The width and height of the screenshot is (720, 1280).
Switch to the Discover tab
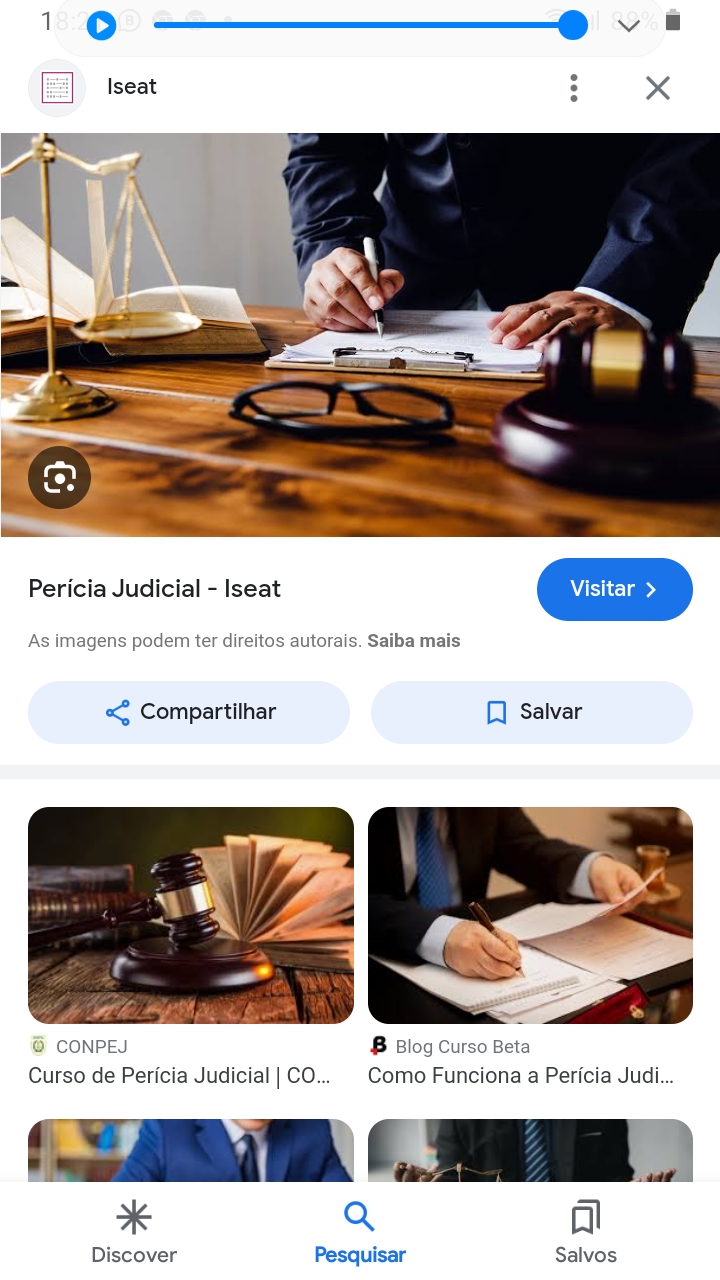[134, 1233]
